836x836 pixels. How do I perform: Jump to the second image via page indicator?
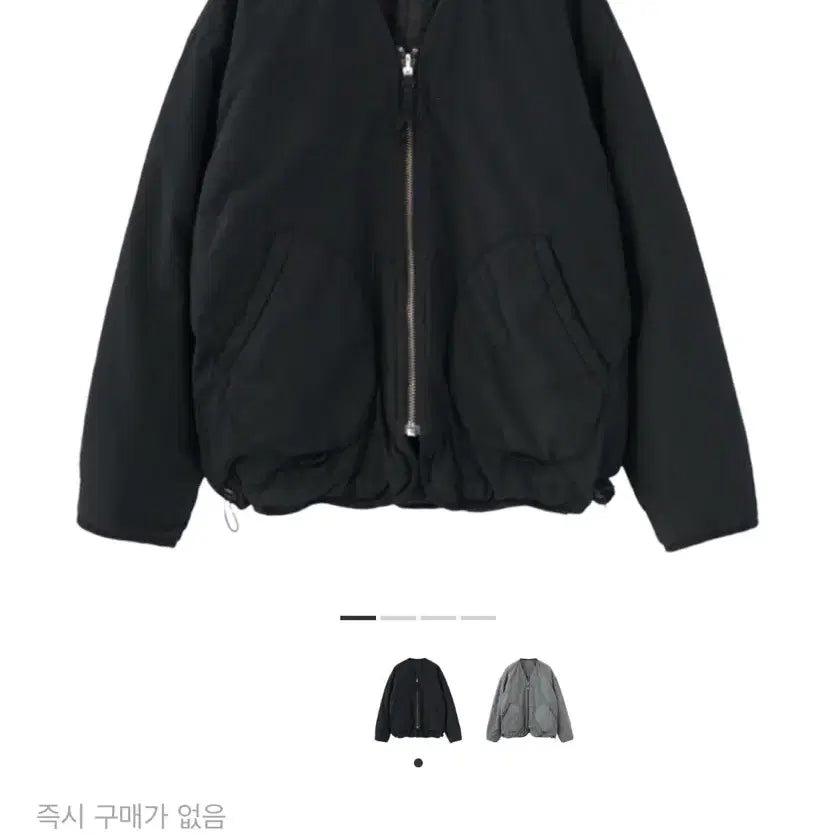point(398,618)
